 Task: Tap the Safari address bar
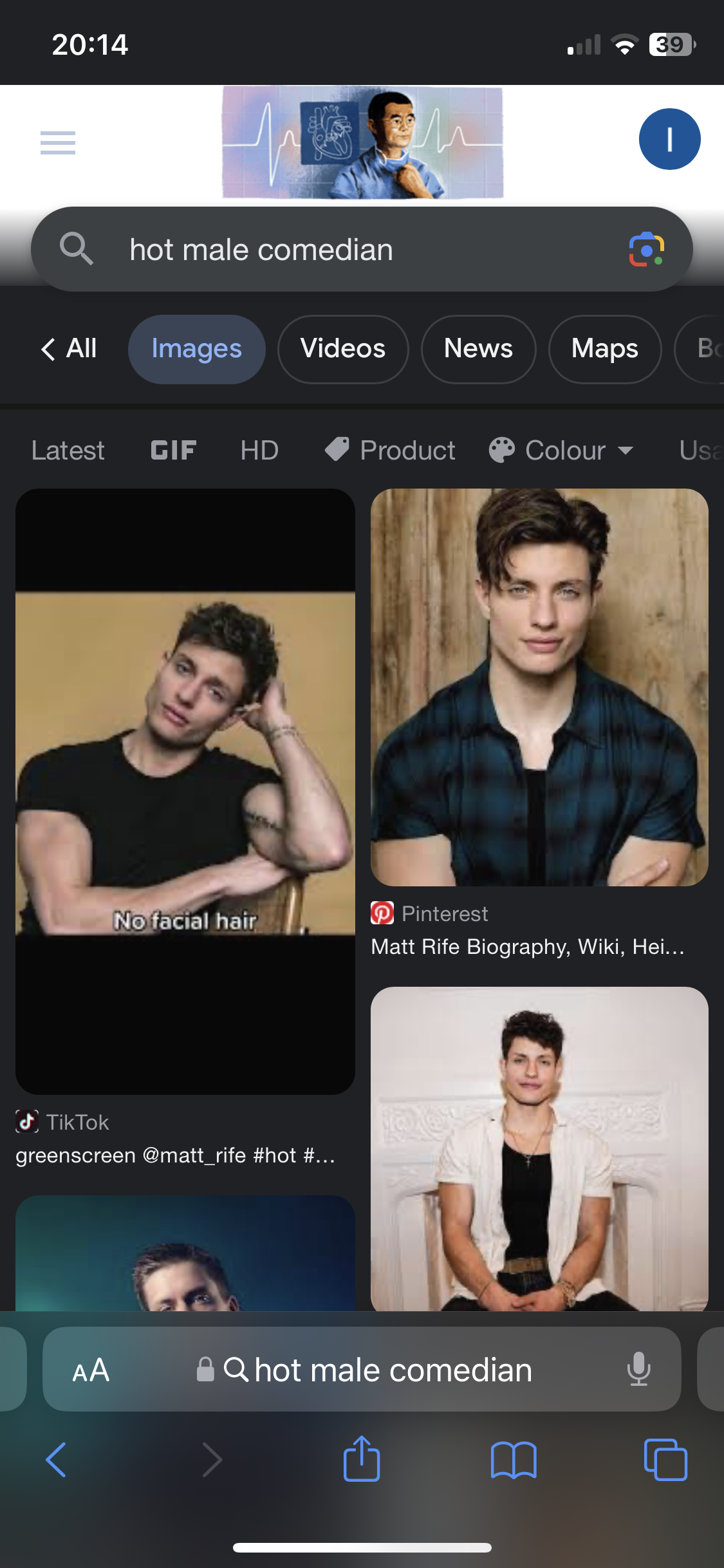point(362,1370)
